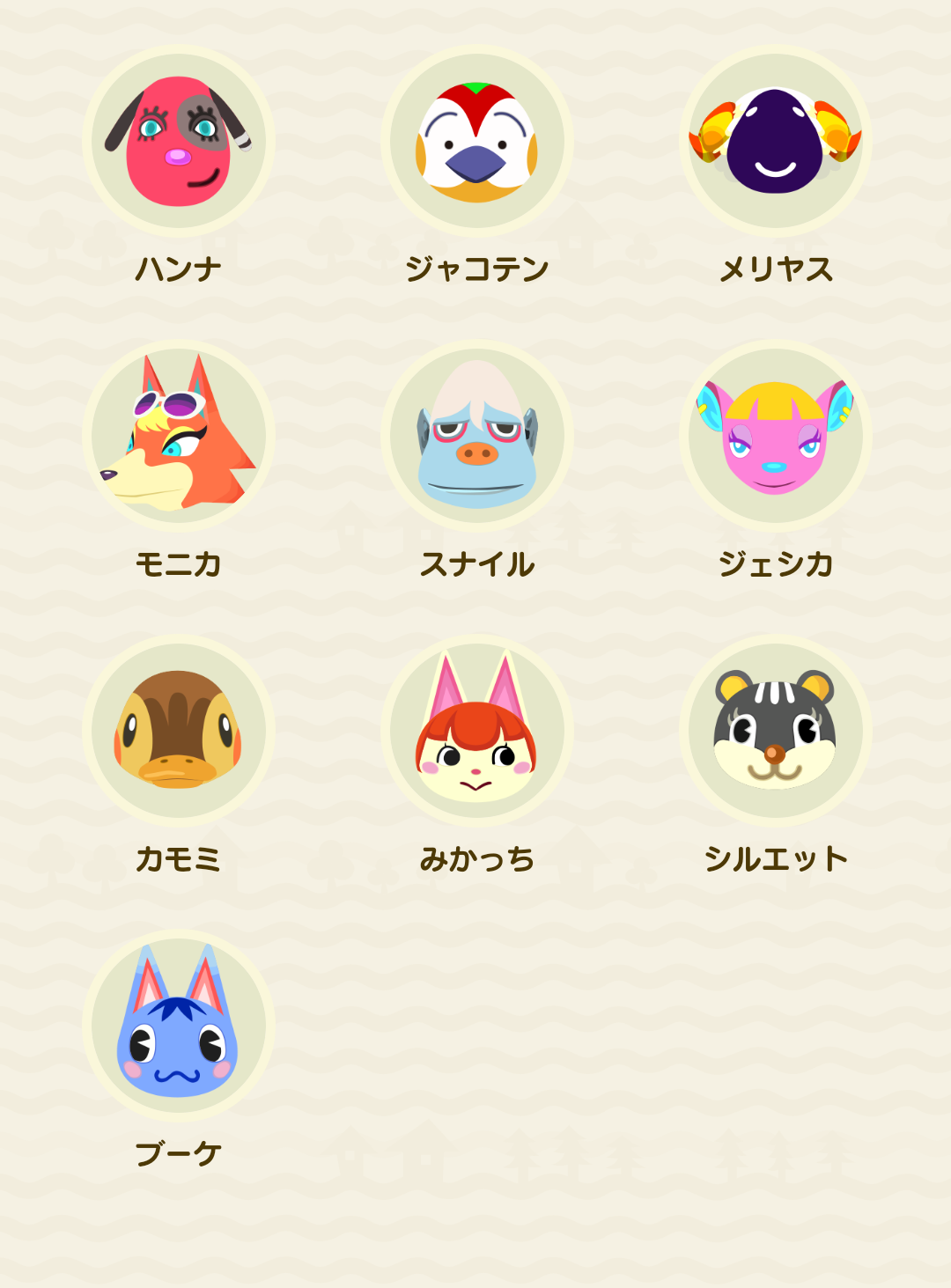Tap the ブーケ villager tile

pyautogui.click(x=179, y=1026)
